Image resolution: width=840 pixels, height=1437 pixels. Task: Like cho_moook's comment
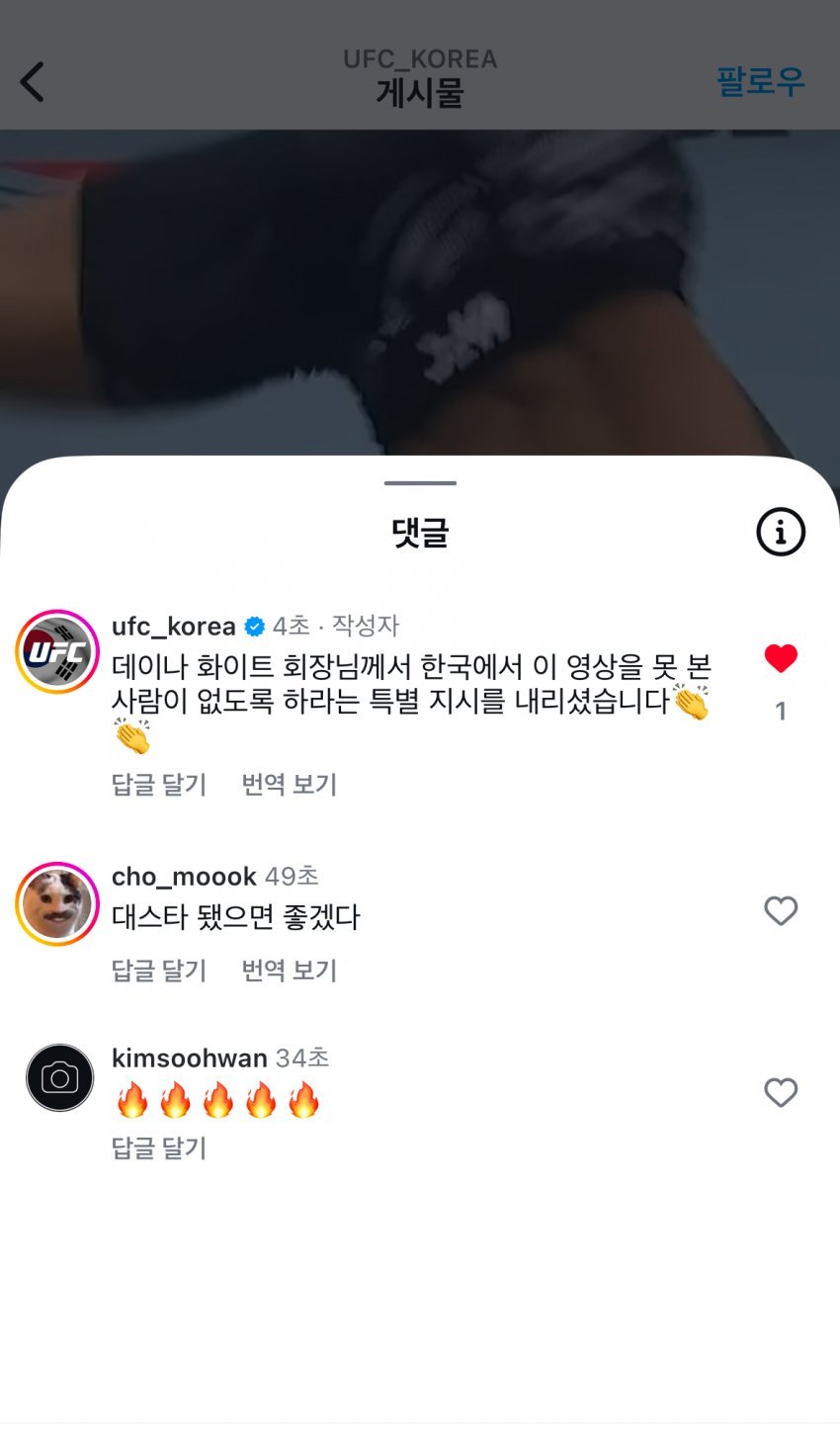[x=781, y=911]
